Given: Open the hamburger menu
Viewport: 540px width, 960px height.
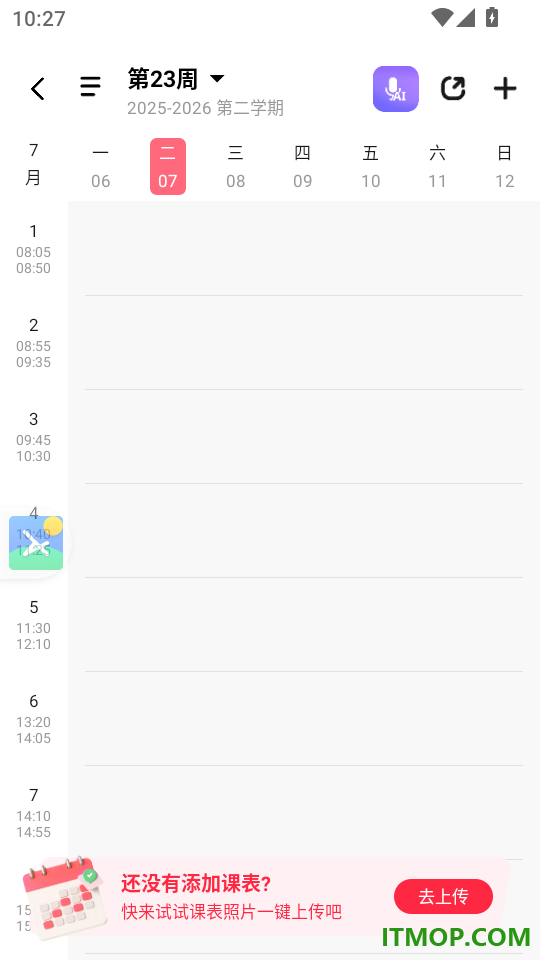Looking at the screenshot, I should (x=91, y=86).
